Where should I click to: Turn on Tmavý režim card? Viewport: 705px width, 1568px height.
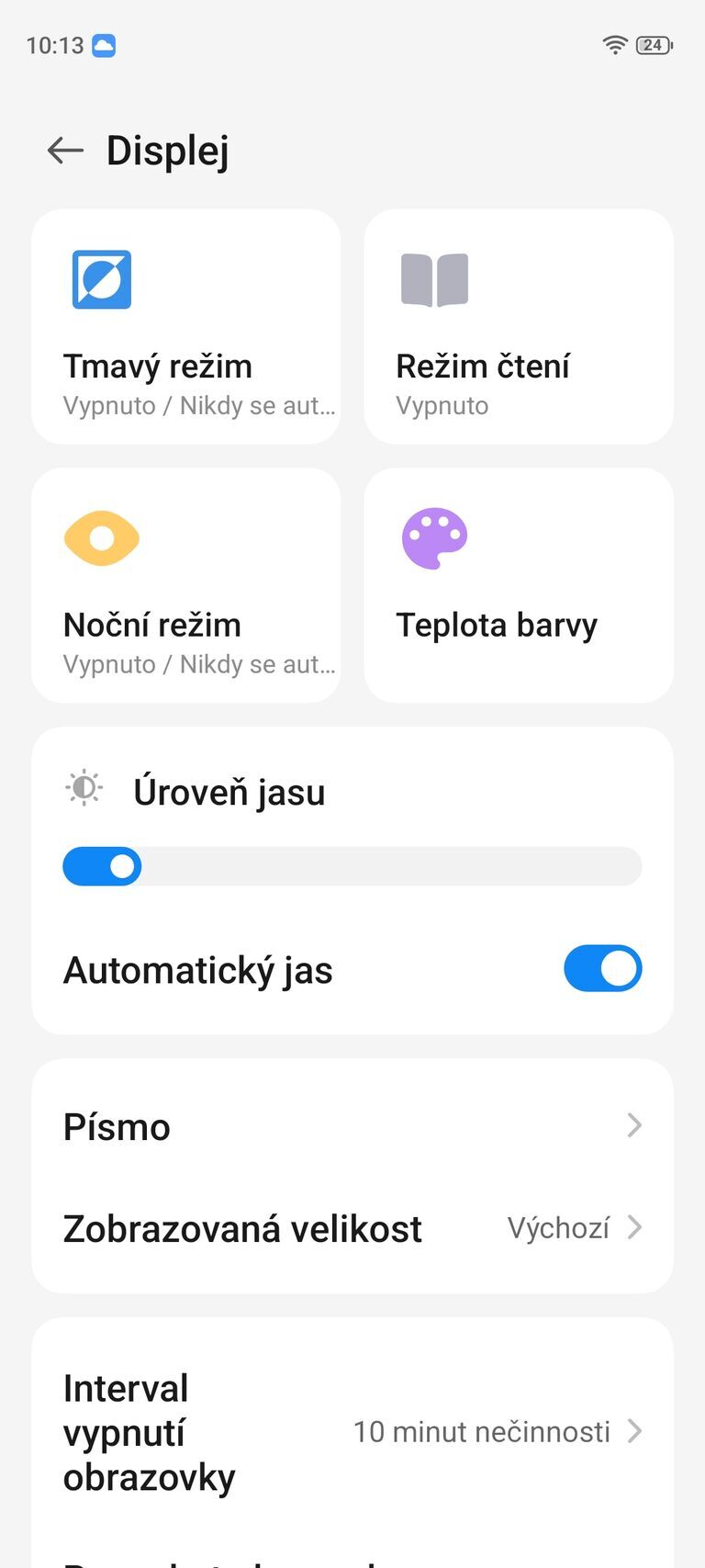pyautogui.click(x=185, y=327)
